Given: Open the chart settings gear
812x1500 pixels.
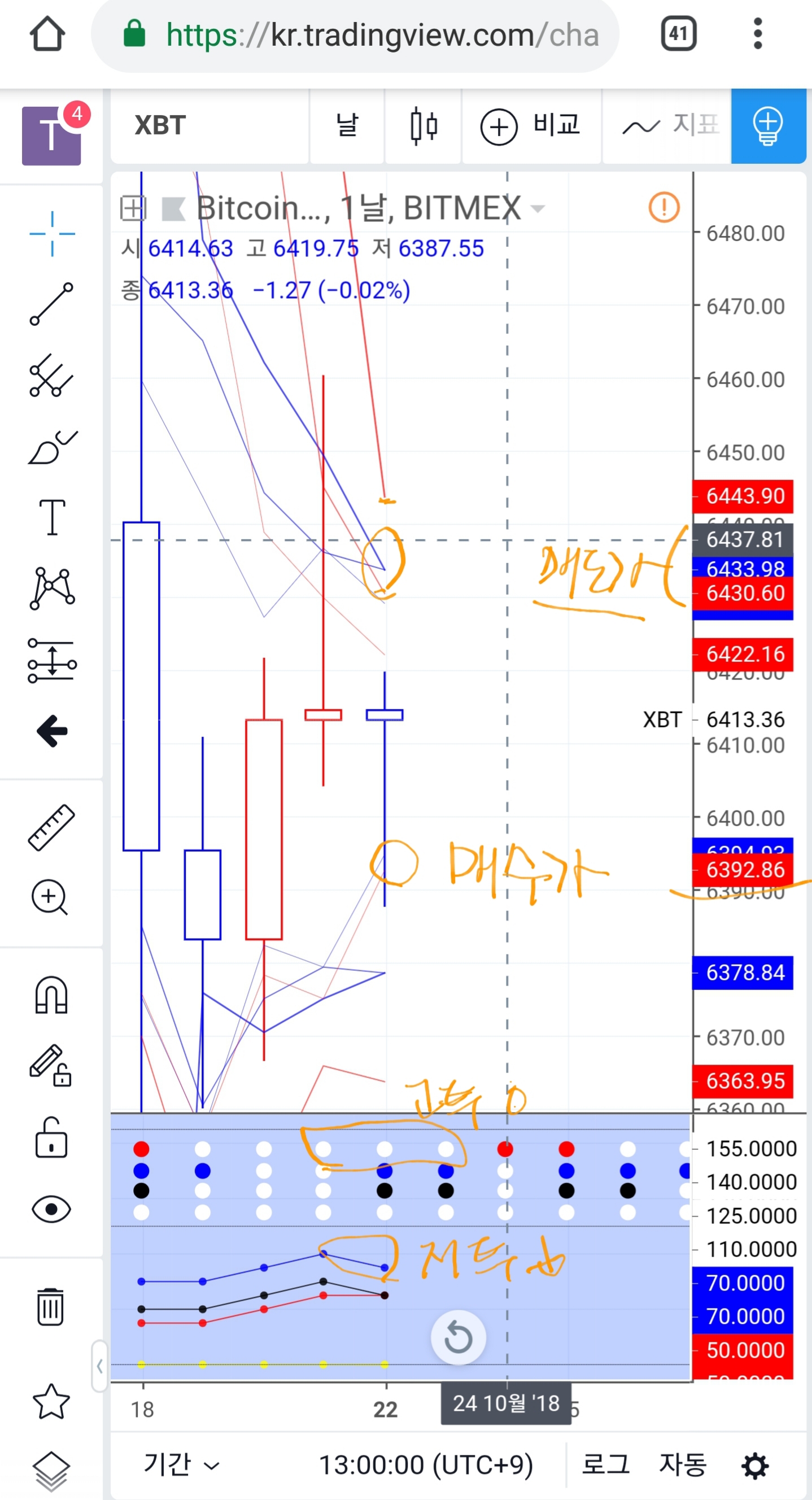Looking at the screenshot, I should pos(755,1465).
